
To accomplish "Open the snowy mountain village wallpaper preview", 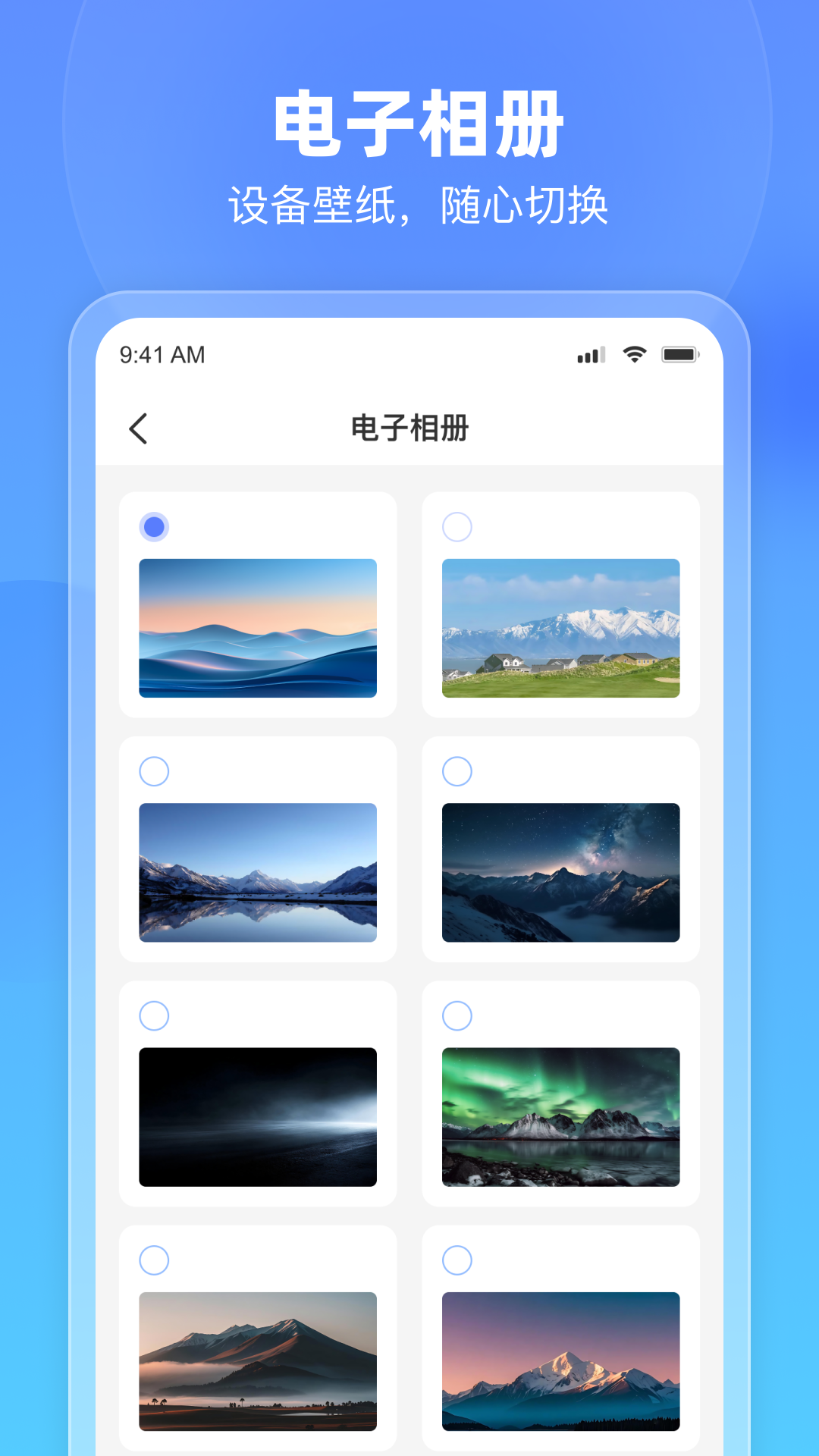I will pos(560,630).
